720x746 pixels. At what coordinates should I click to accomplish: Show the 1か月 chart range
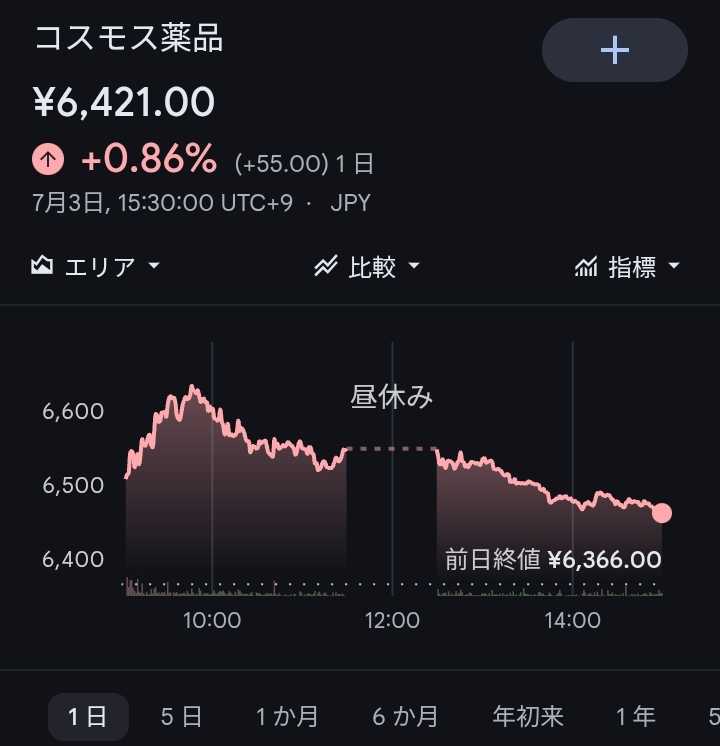(x=287, y=717)
